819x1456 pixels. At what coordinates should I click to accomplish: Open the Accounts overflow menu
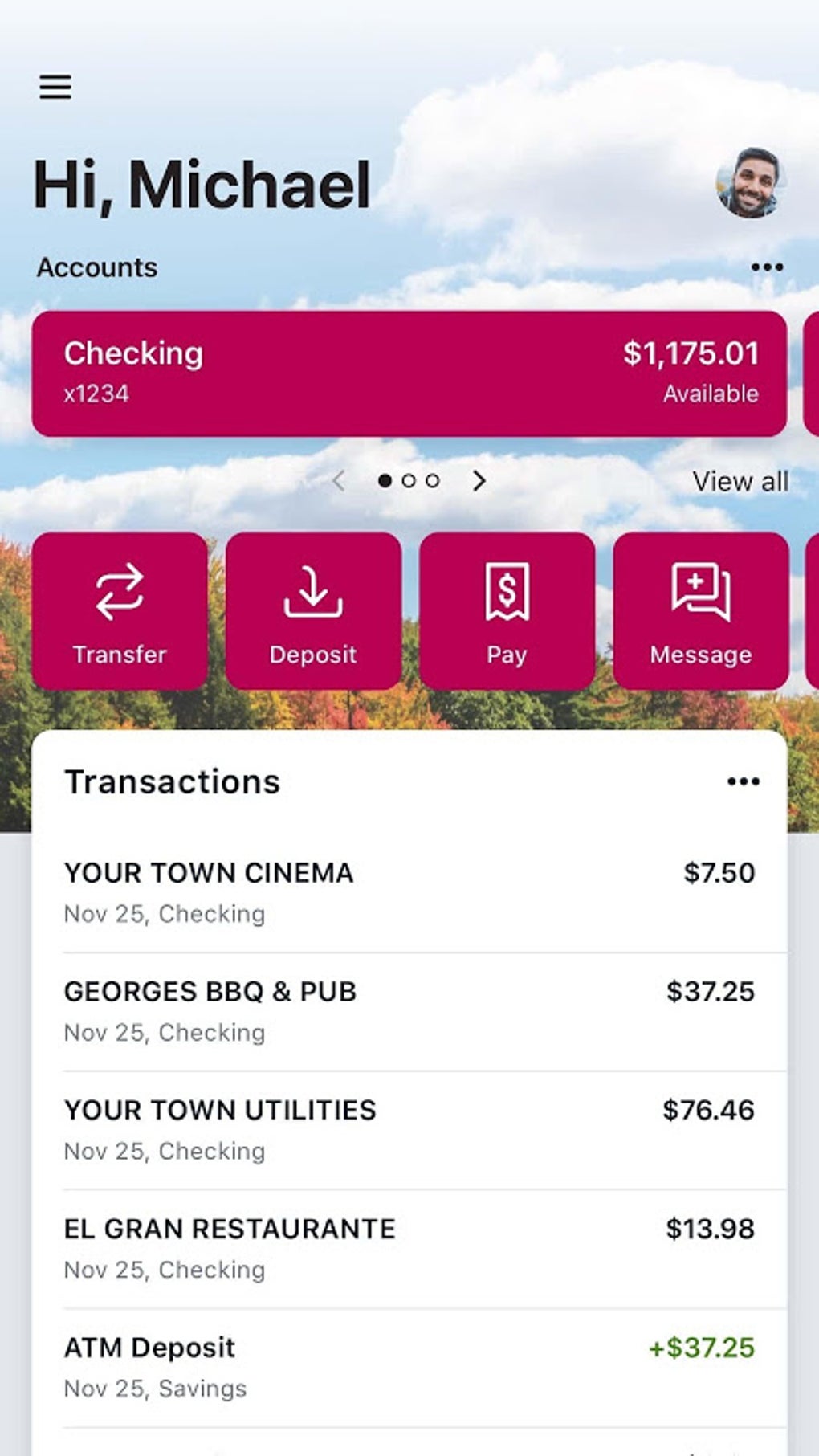coord(769,267)
